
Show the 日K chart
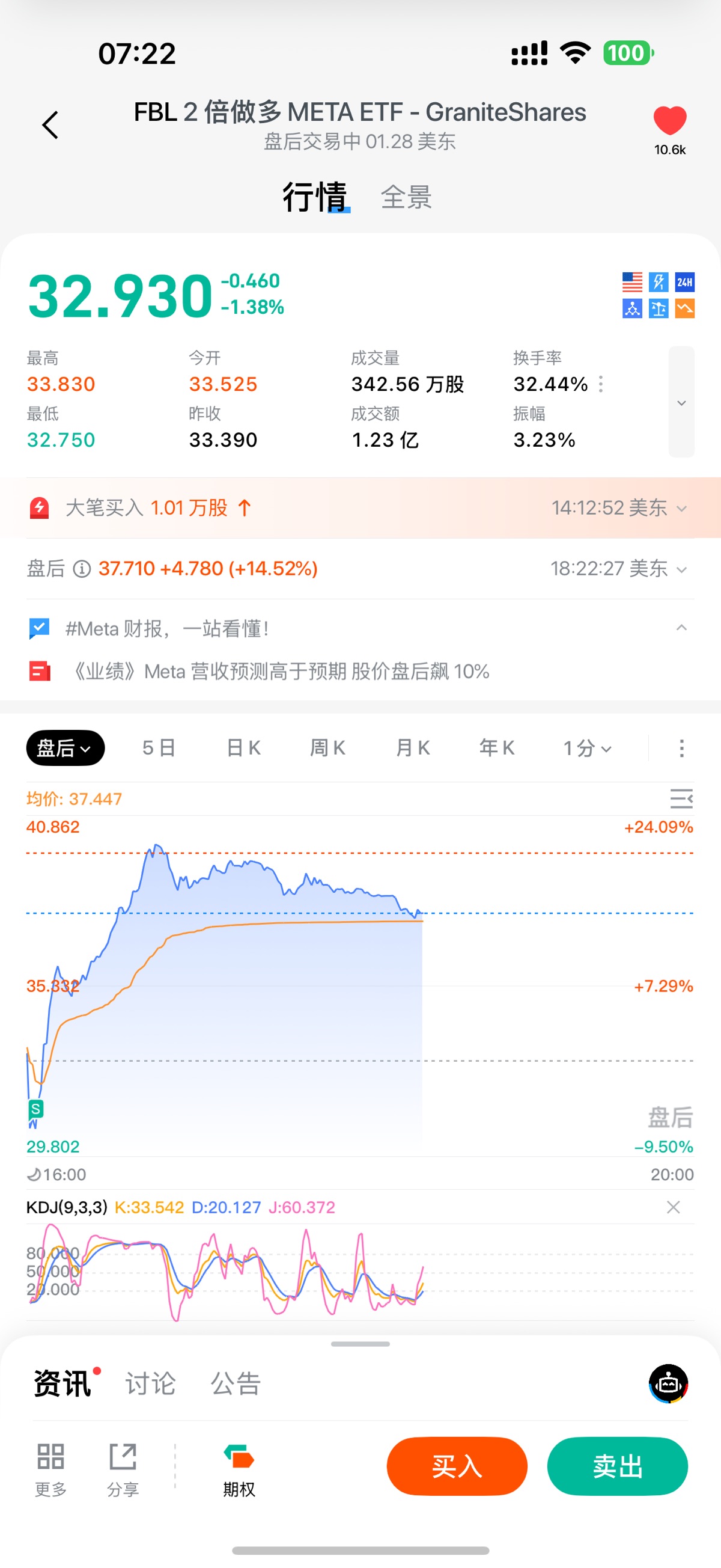tap(243, 748)
